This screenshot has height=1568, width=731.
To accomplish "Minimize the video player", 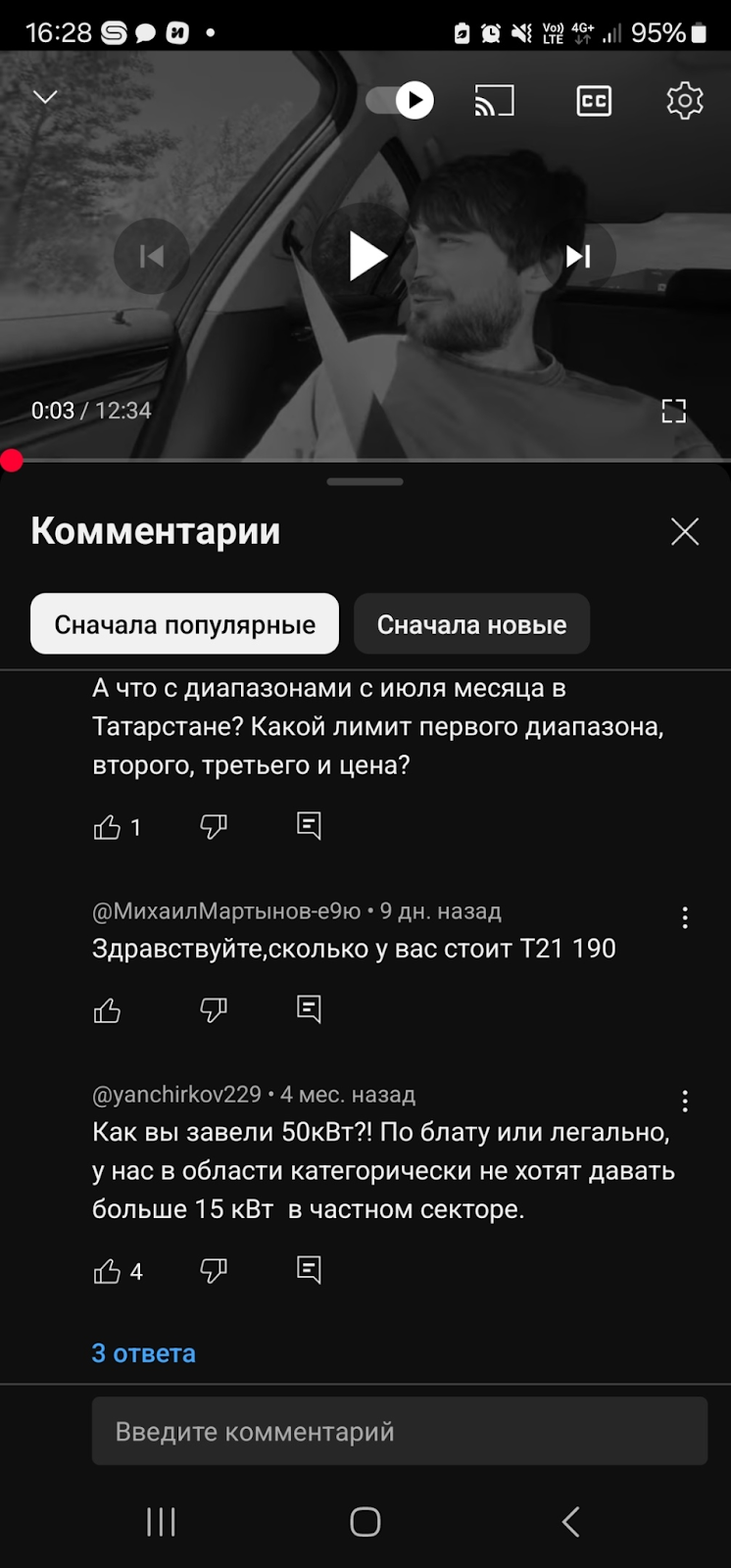I will [45, 96].
